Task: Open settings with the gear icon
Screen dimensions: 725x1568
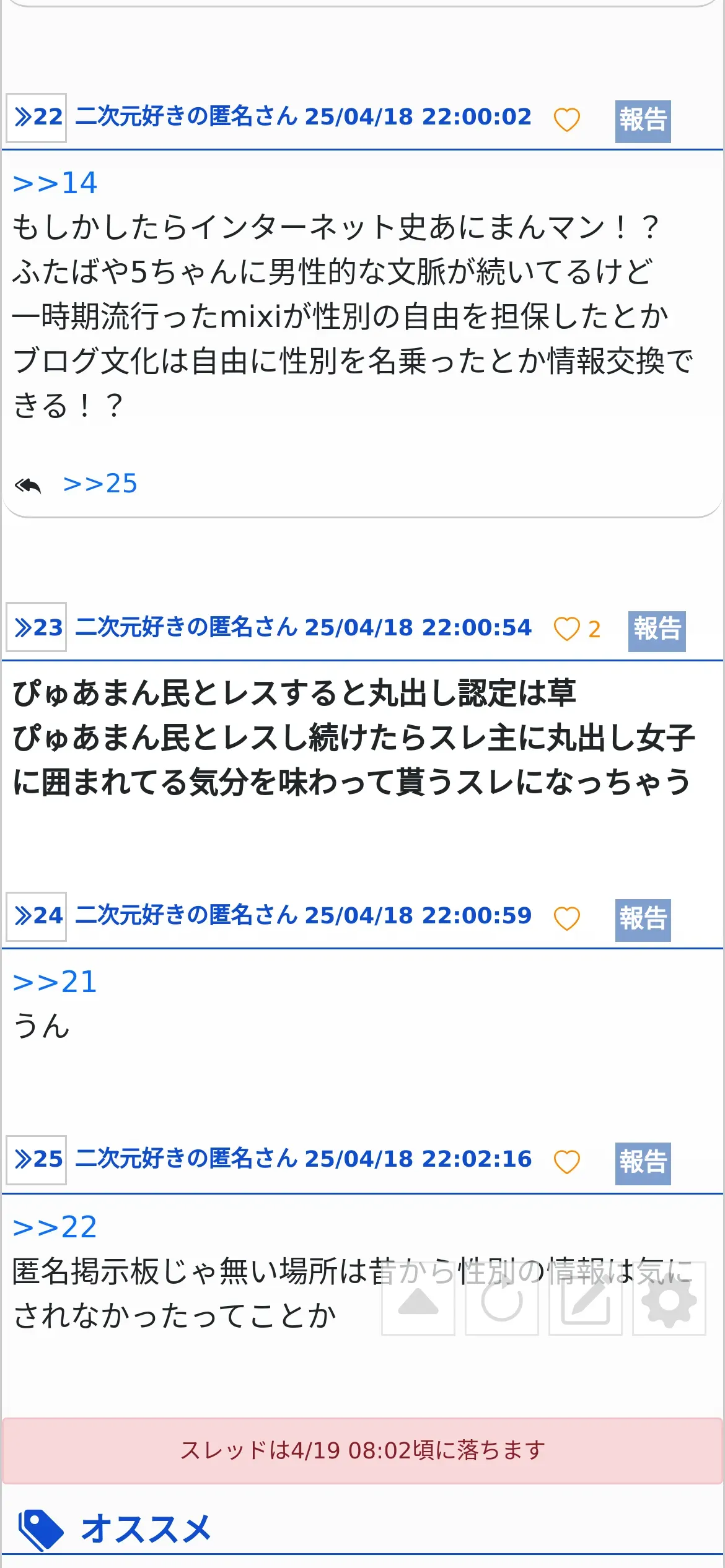Action: [669, 1299]
